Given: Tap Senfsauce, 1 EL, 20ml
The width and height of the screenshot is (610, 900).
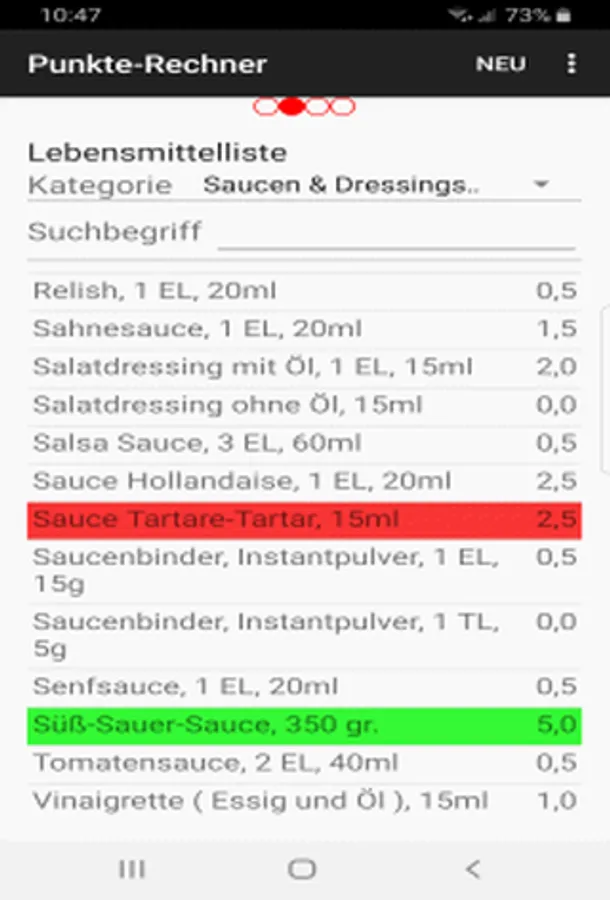Looking at the screenshot, I should pos(304,687).
